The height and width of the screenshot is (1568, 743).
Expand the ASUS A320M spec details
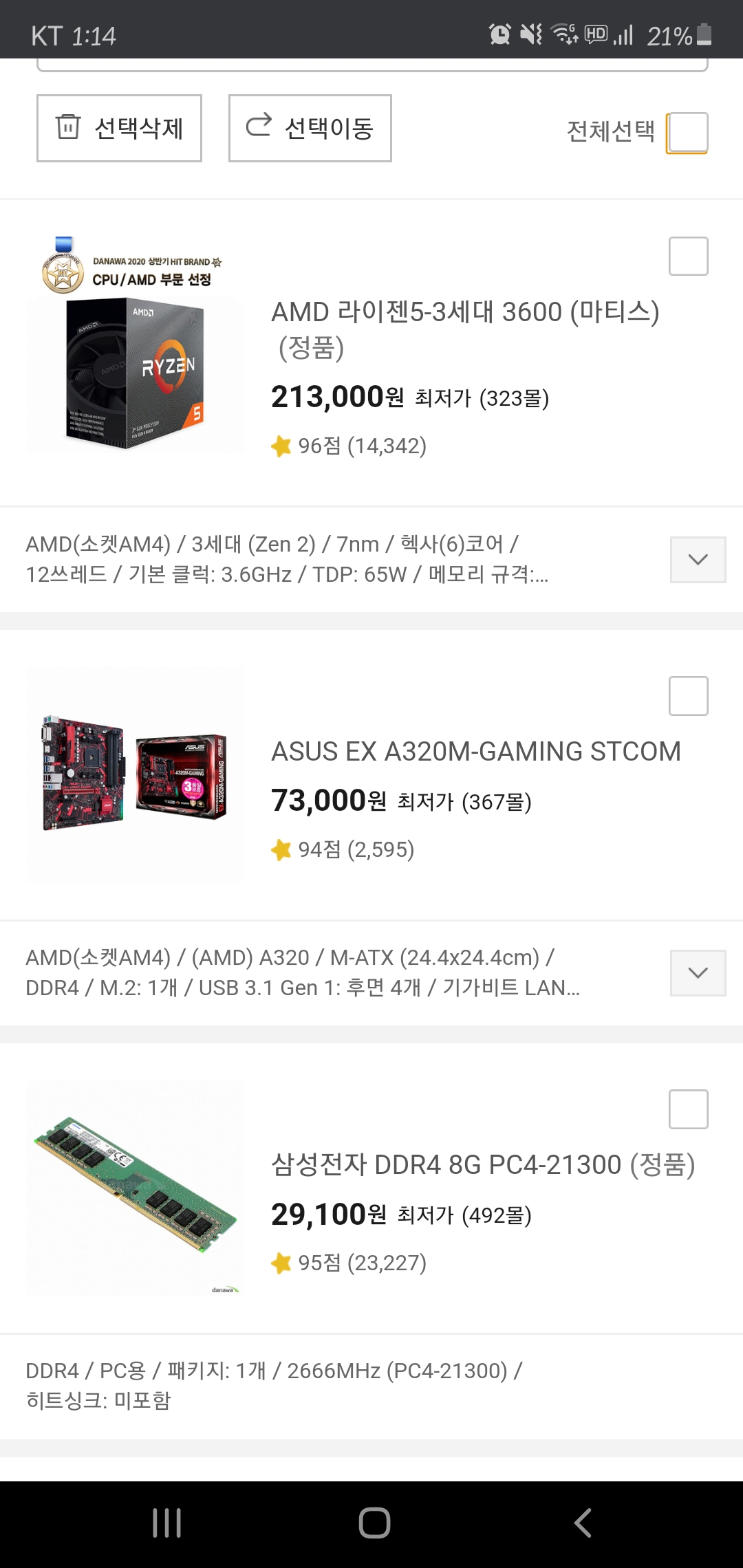click(x=698, y=973)
